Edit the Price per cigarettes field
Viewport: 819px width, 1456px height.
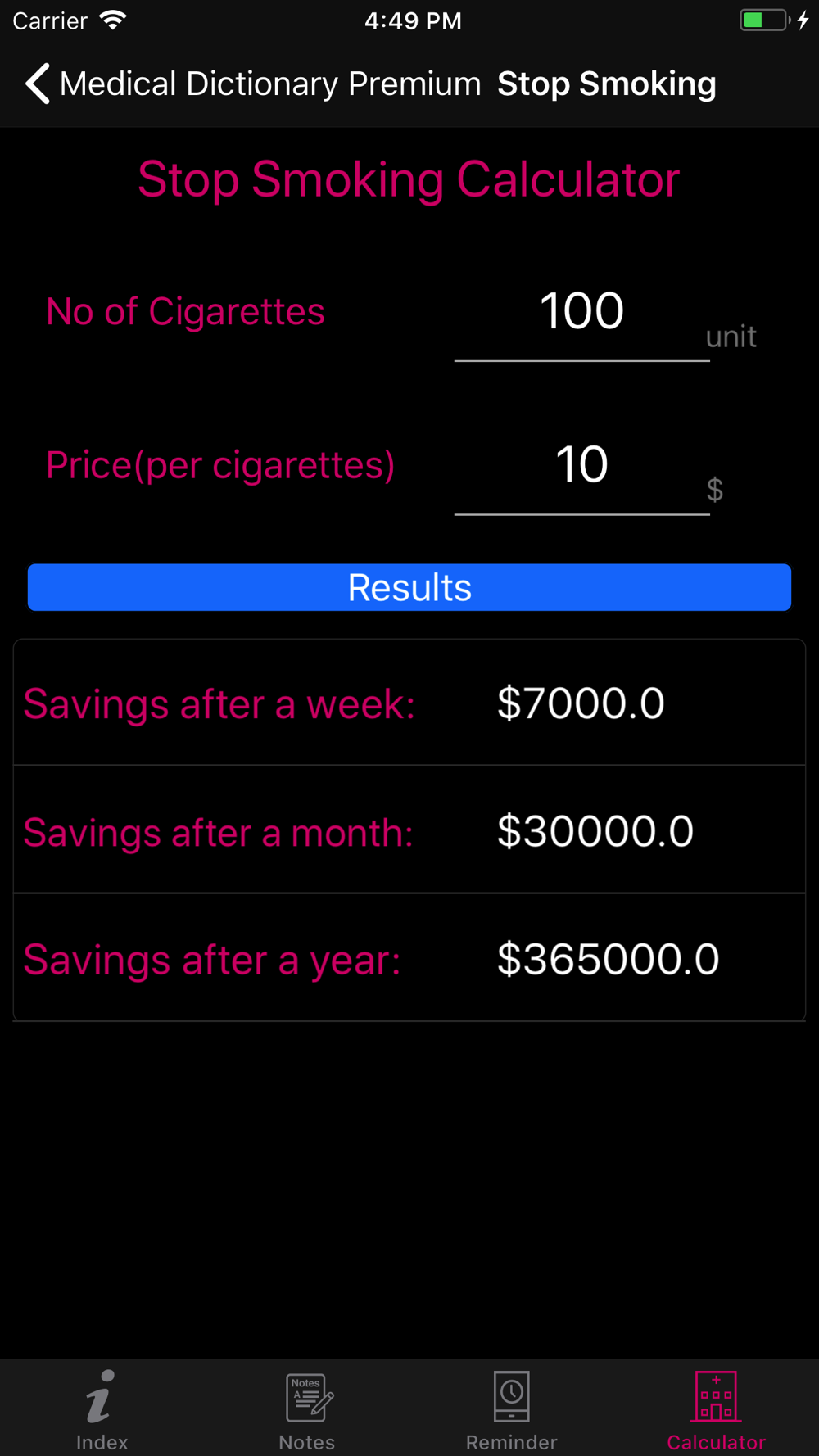click(581, 466)
